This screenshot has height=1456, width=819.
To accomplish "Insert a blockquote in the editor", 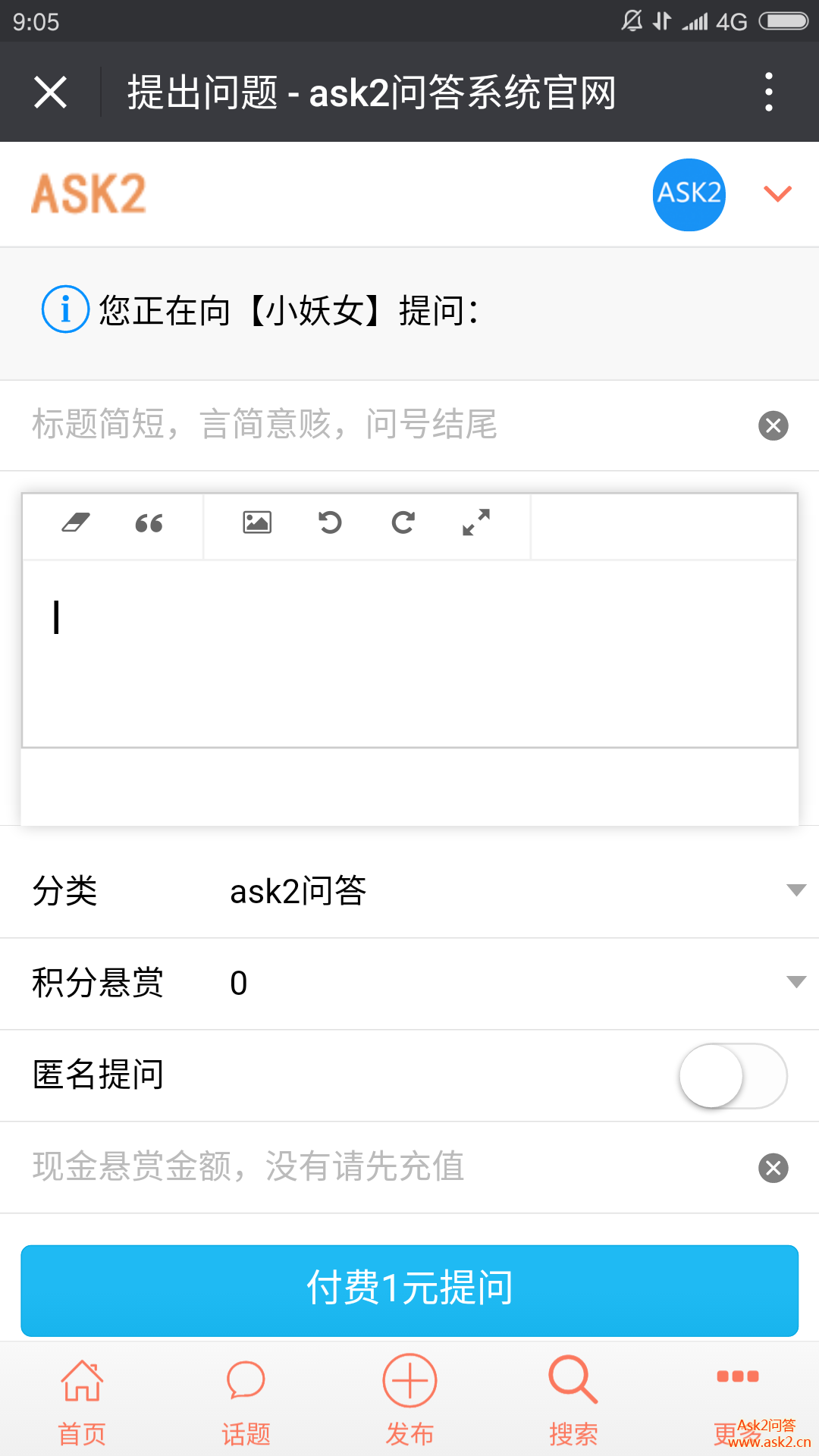I will (149, 523).
